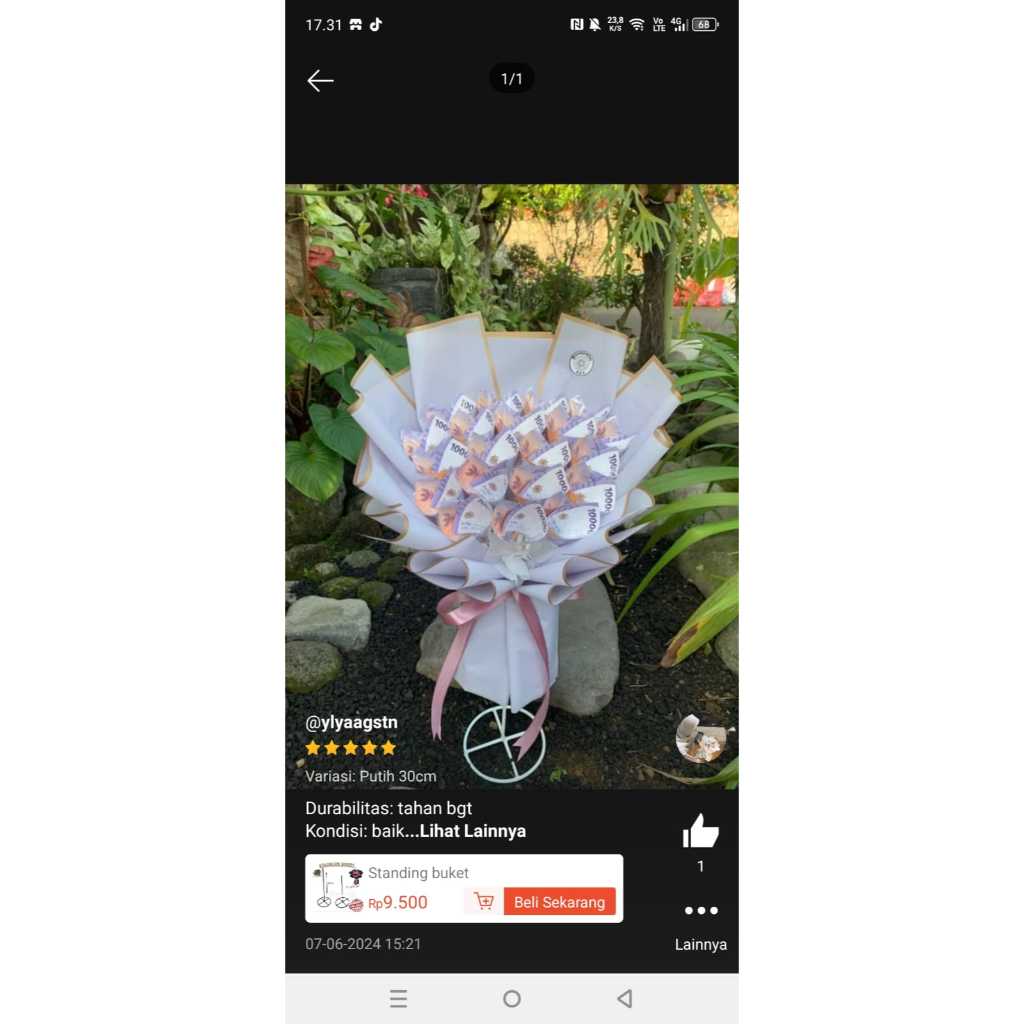Tap the system home button
The image size is (1024, 1024).
point(512,998)
